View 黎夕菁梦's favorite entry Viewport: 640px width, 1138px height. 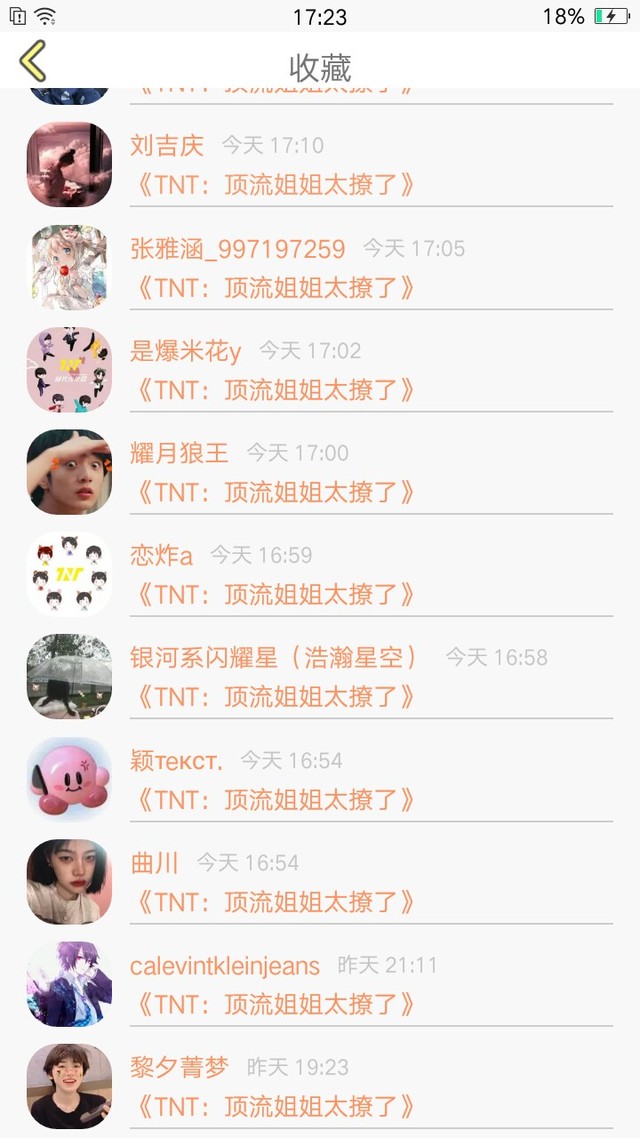click(320, 1086)
